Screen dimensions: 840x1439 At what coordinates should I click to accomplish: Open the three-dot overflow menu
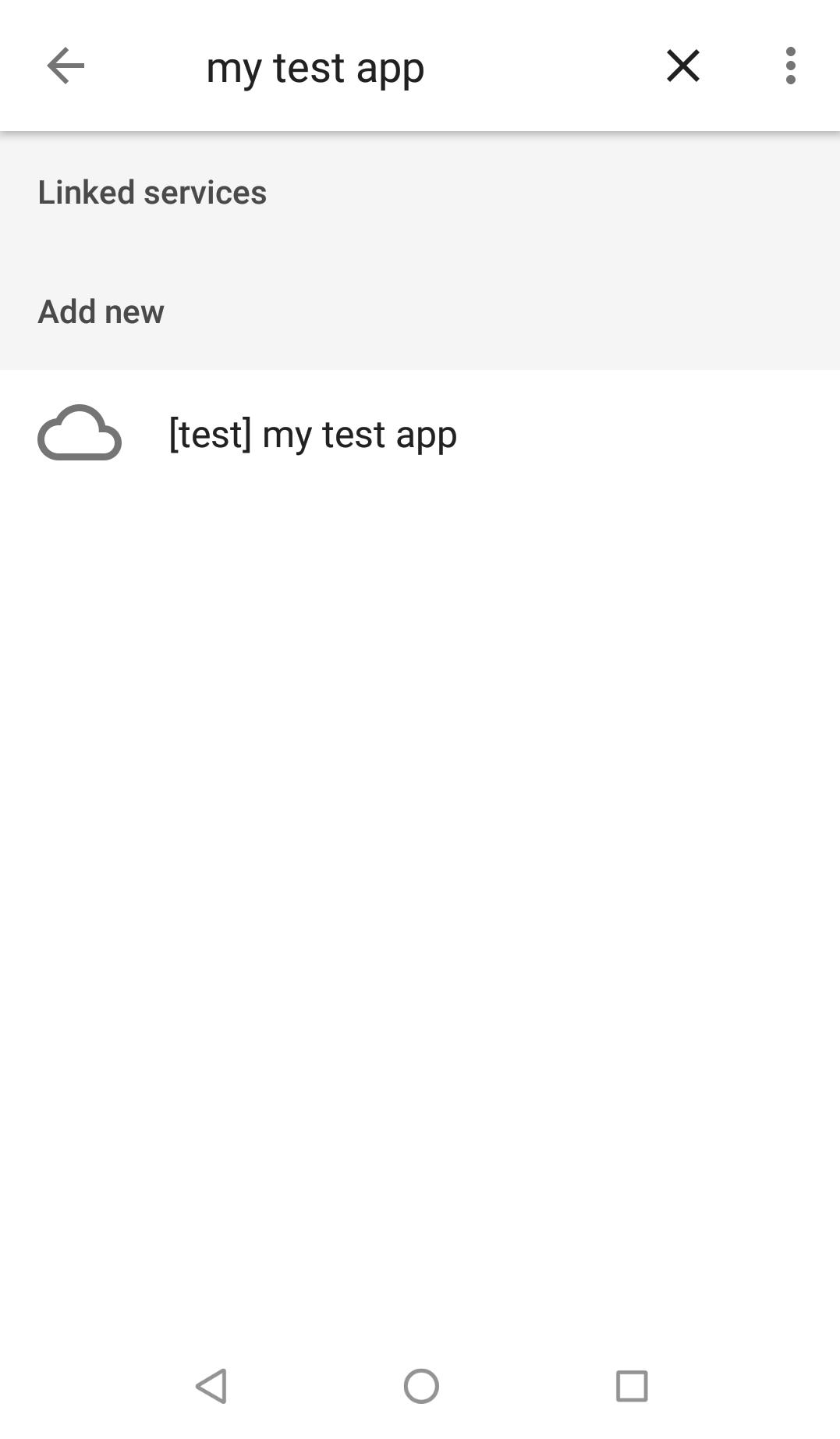(x=790, y=66)
